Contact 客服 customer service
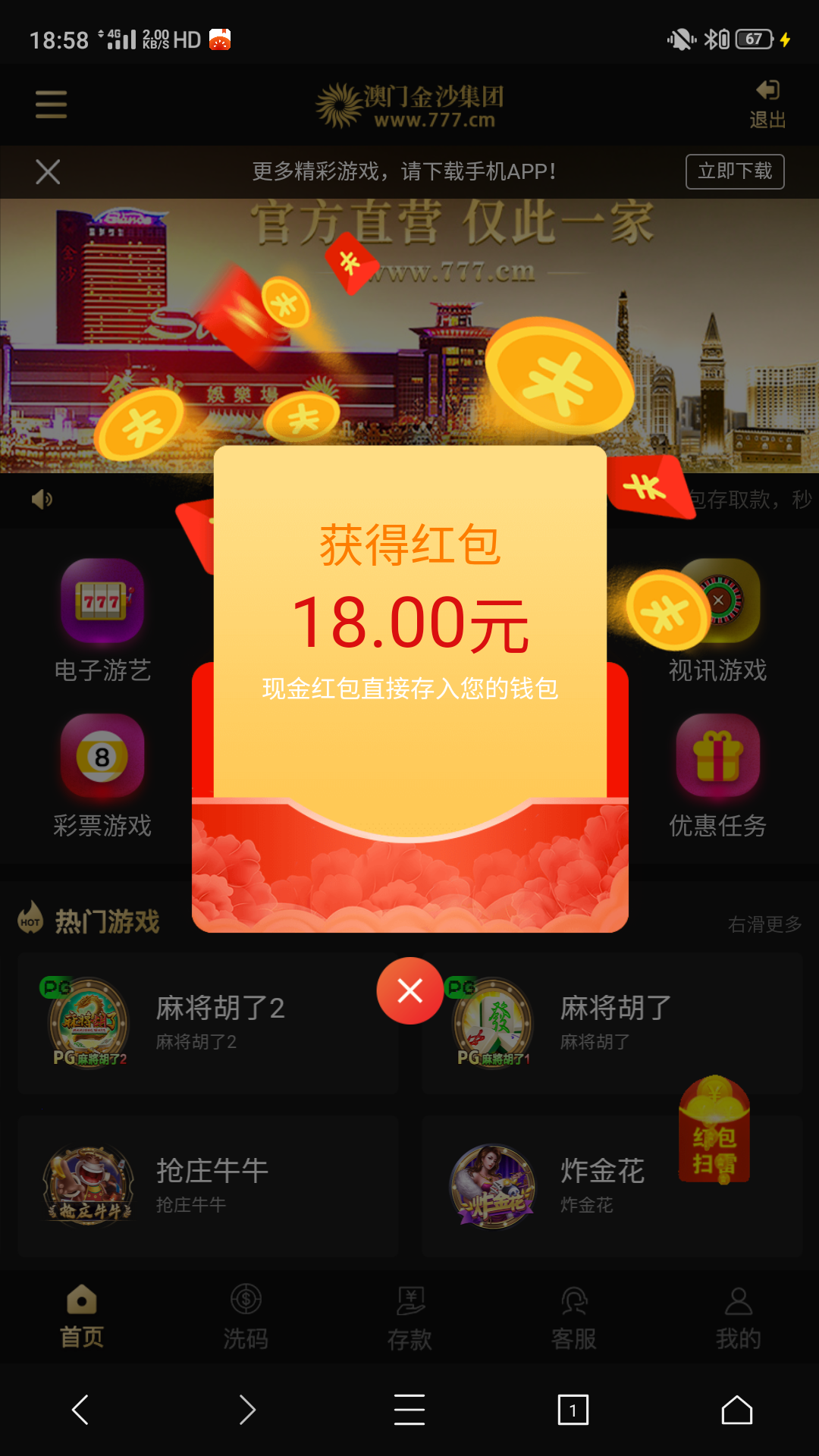 pos(574,1316)
